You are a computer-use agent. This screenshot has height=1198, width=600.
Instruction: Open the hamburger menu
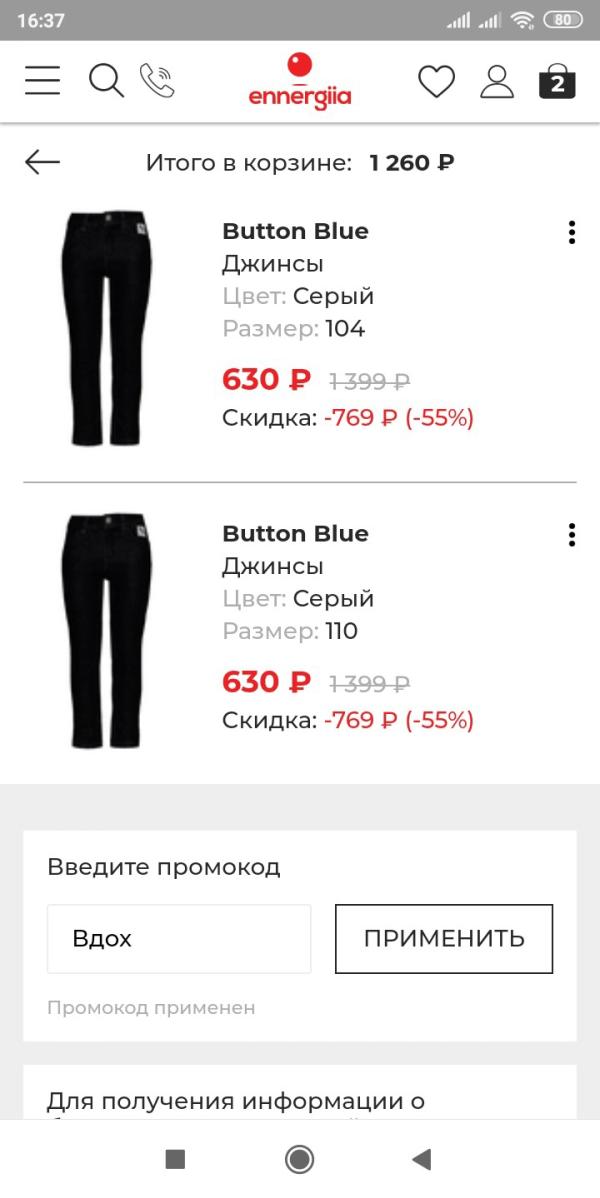(43, 81)
